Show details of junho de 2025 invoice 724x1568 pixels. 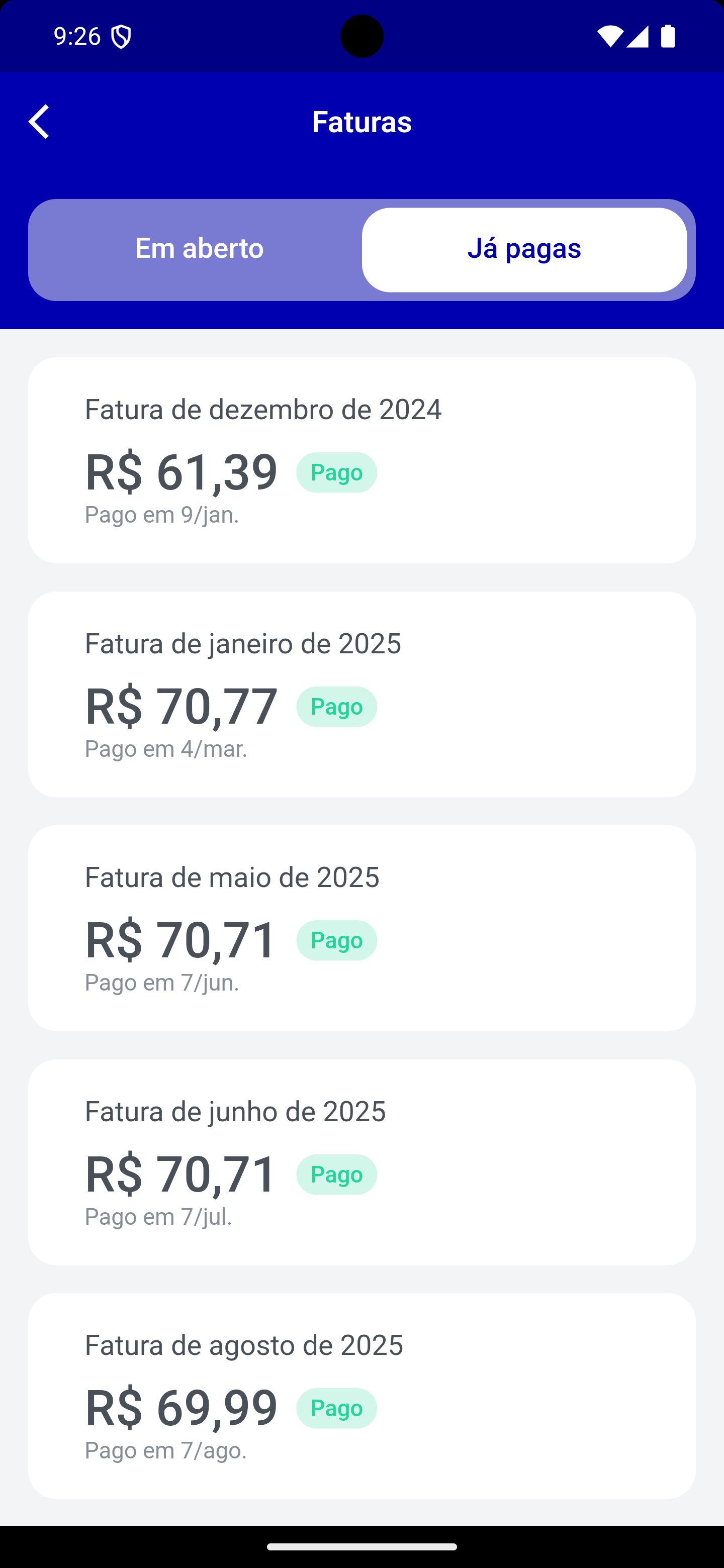[361, 1161]
